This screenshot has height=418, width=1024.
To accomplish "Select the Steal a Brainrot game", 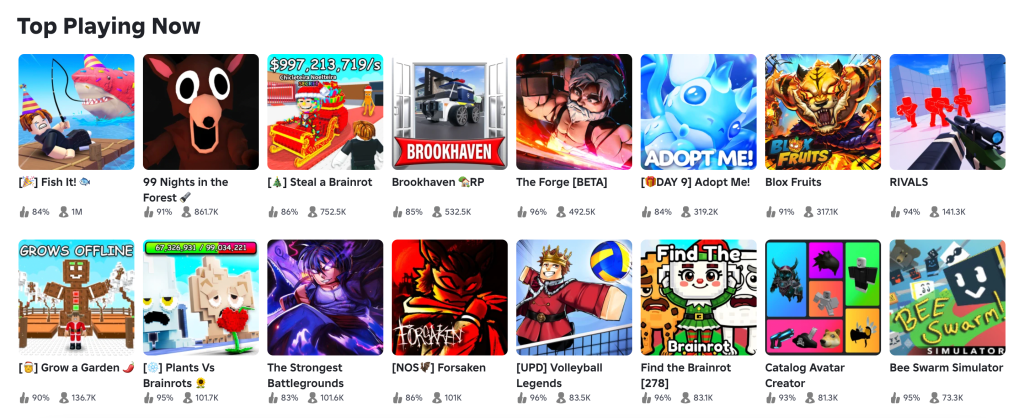I will pyautogui.click(x=325, y=112).
